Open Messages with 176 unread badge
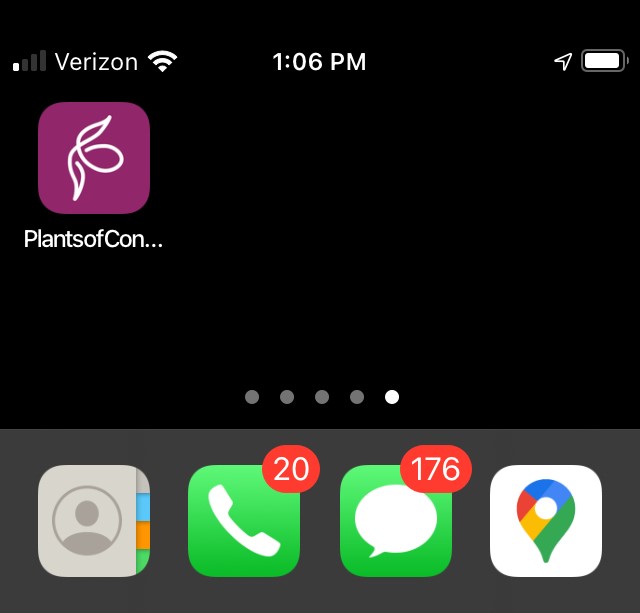The height and width of the screenshot is (613, 640). pyautogui.click(x=396, y=520)
